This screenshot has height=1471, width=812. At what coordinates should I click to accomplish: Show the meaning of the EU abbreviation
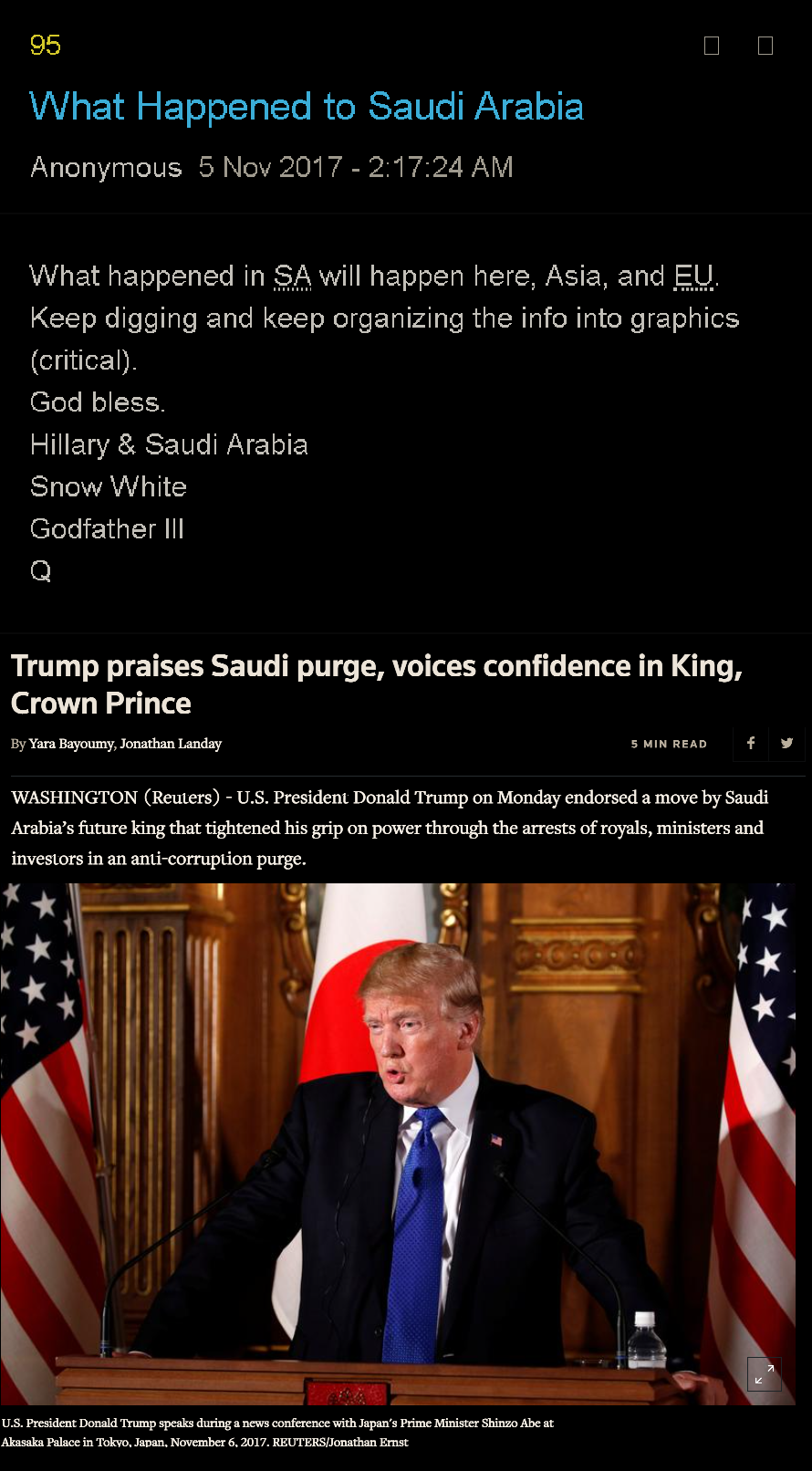[x=693, y=276]
